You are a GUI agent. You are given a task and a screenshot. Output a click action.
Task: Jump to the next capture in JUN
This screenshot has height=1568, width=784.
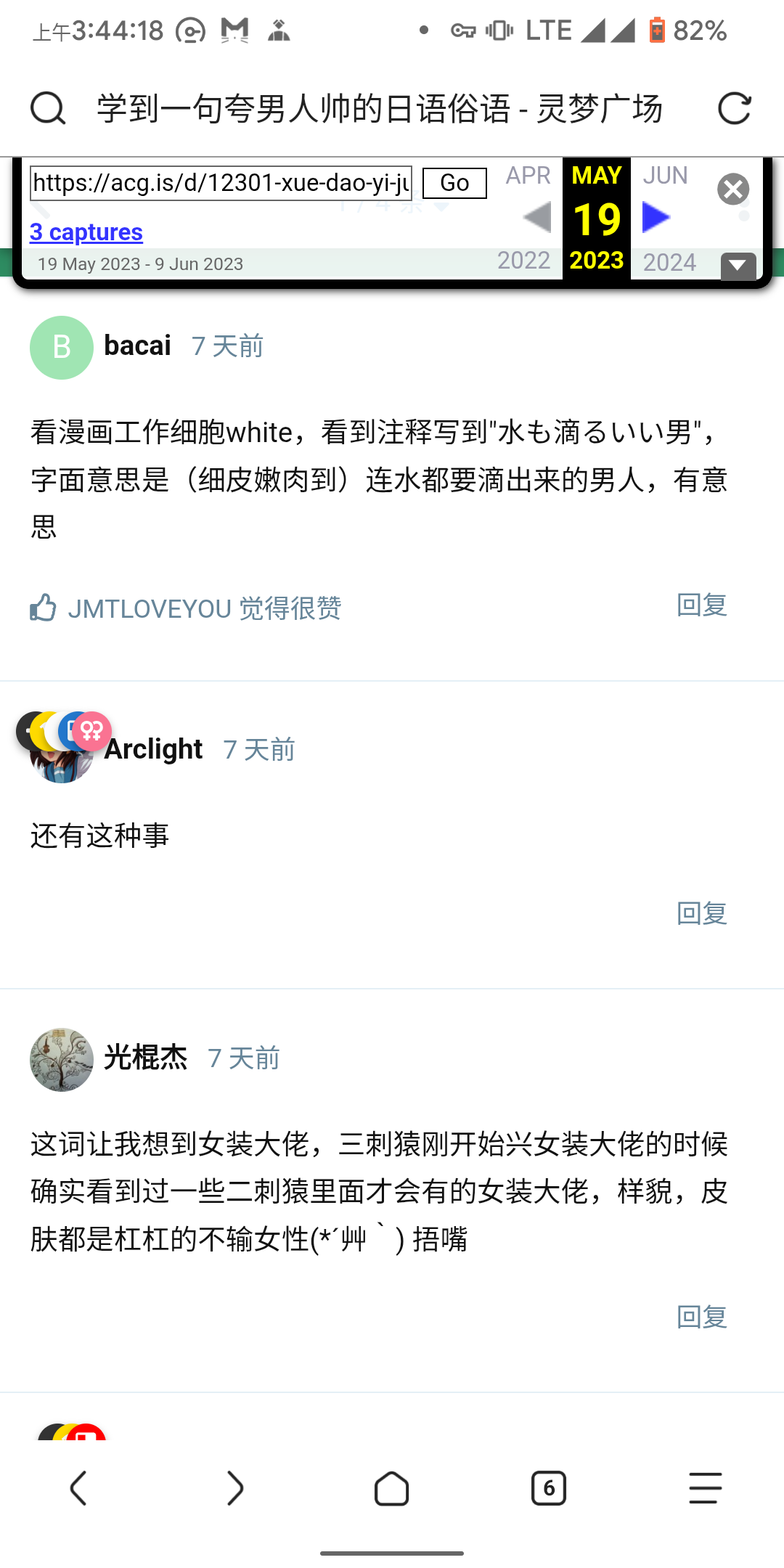point(656,218)
